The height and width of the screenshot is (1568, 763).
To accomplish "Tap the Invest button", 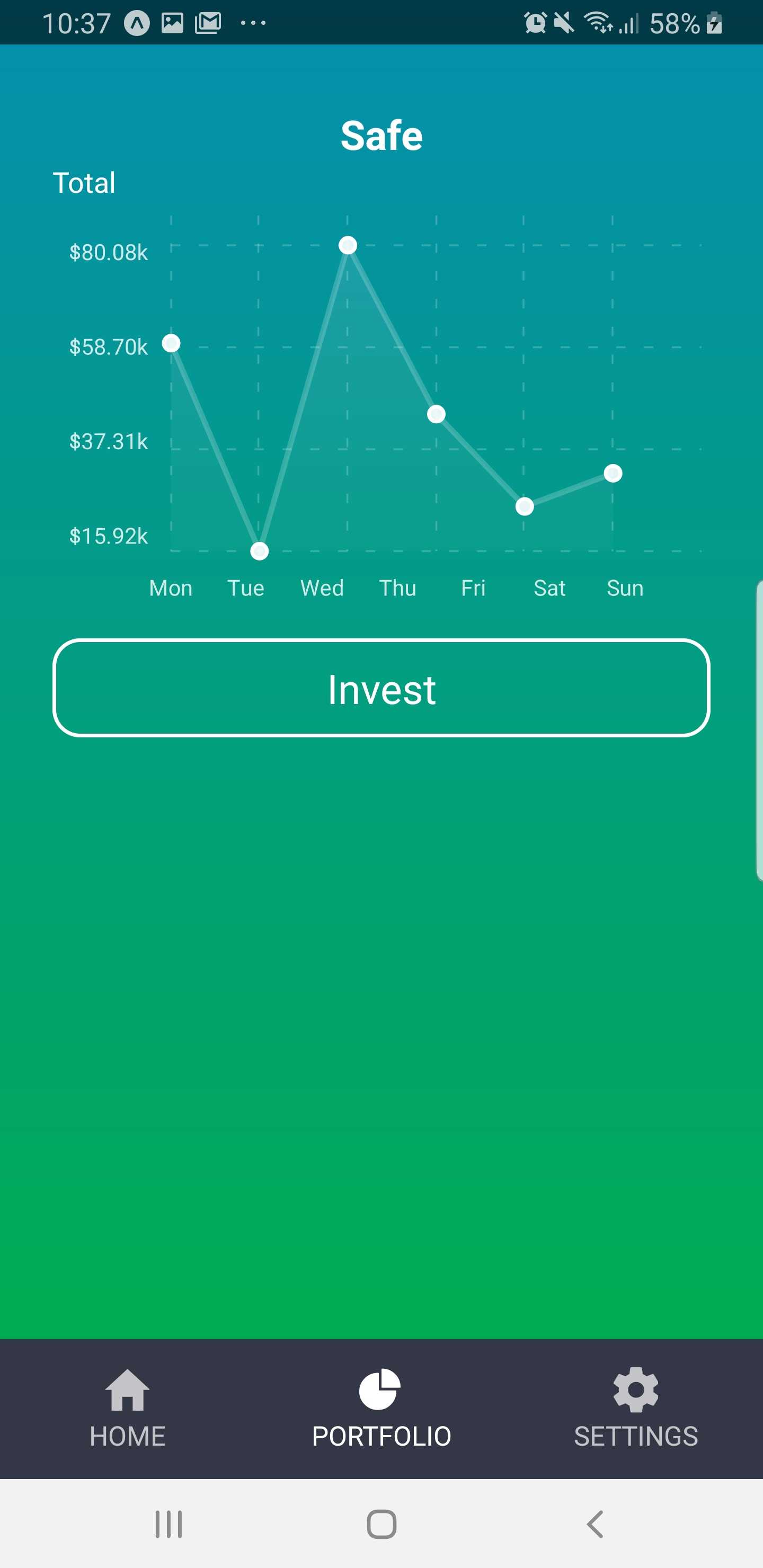I will (381, 688).
